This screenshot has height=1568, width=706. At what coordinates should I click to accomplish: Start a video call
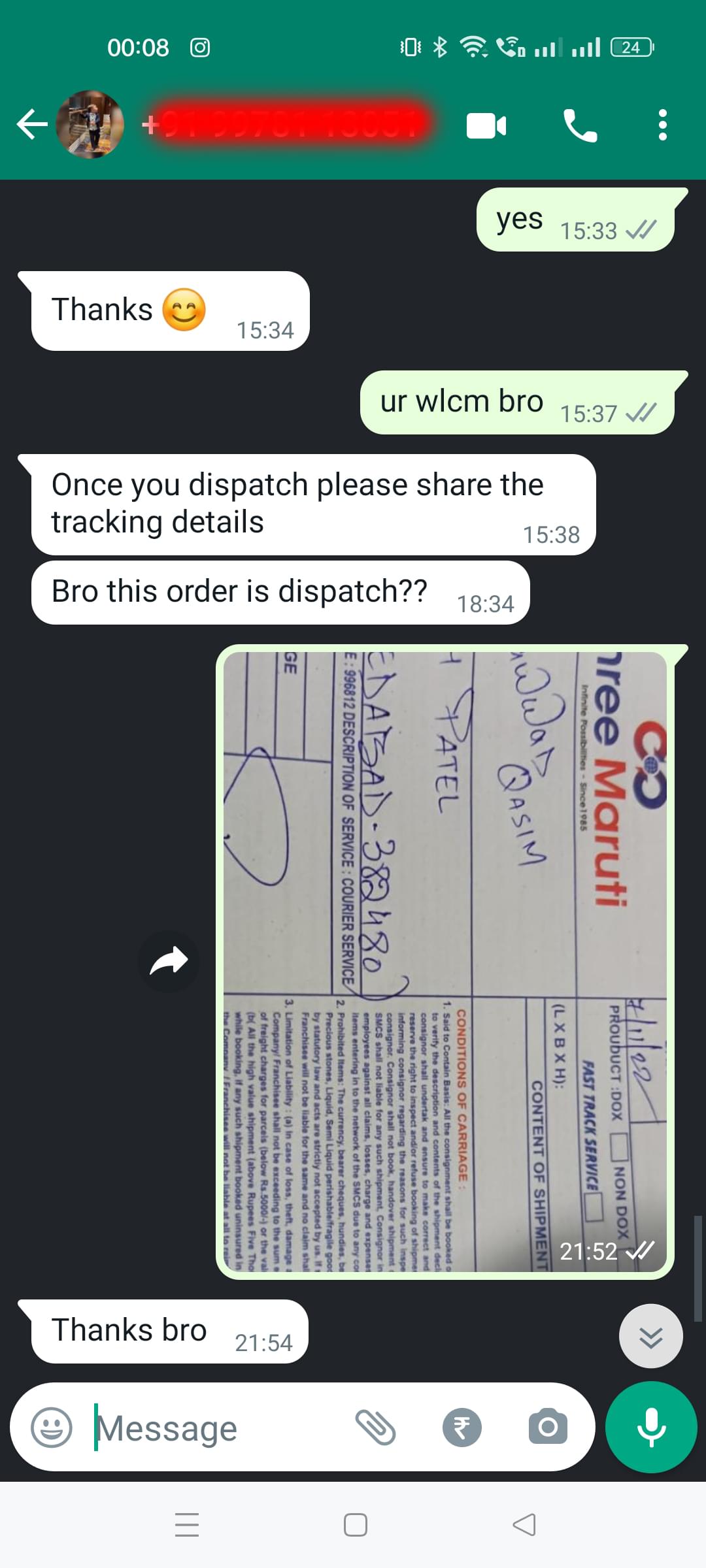[x=486, y=125]
